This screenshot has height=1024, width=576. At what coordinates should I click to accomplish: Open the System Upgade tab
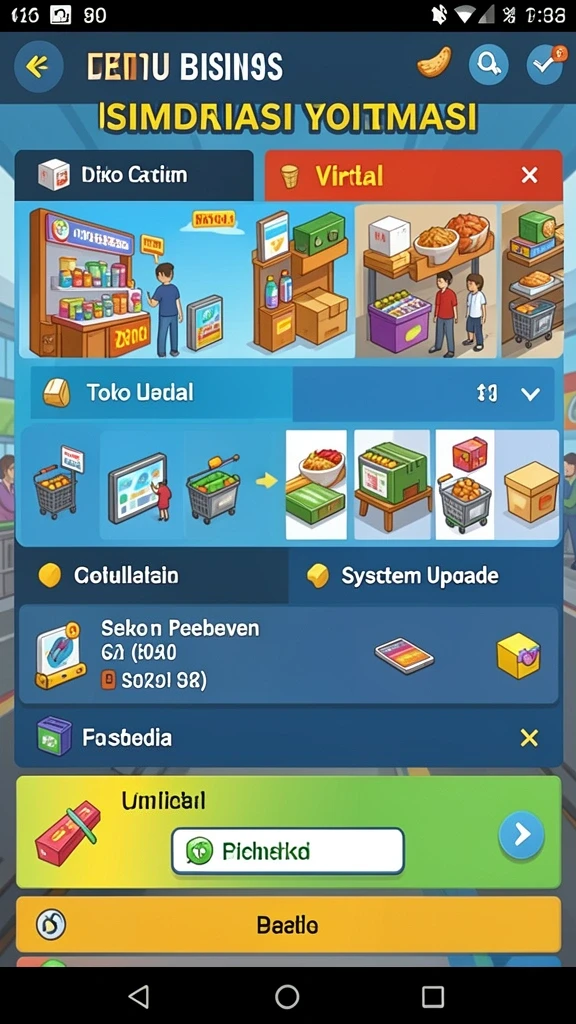(425, 575)
